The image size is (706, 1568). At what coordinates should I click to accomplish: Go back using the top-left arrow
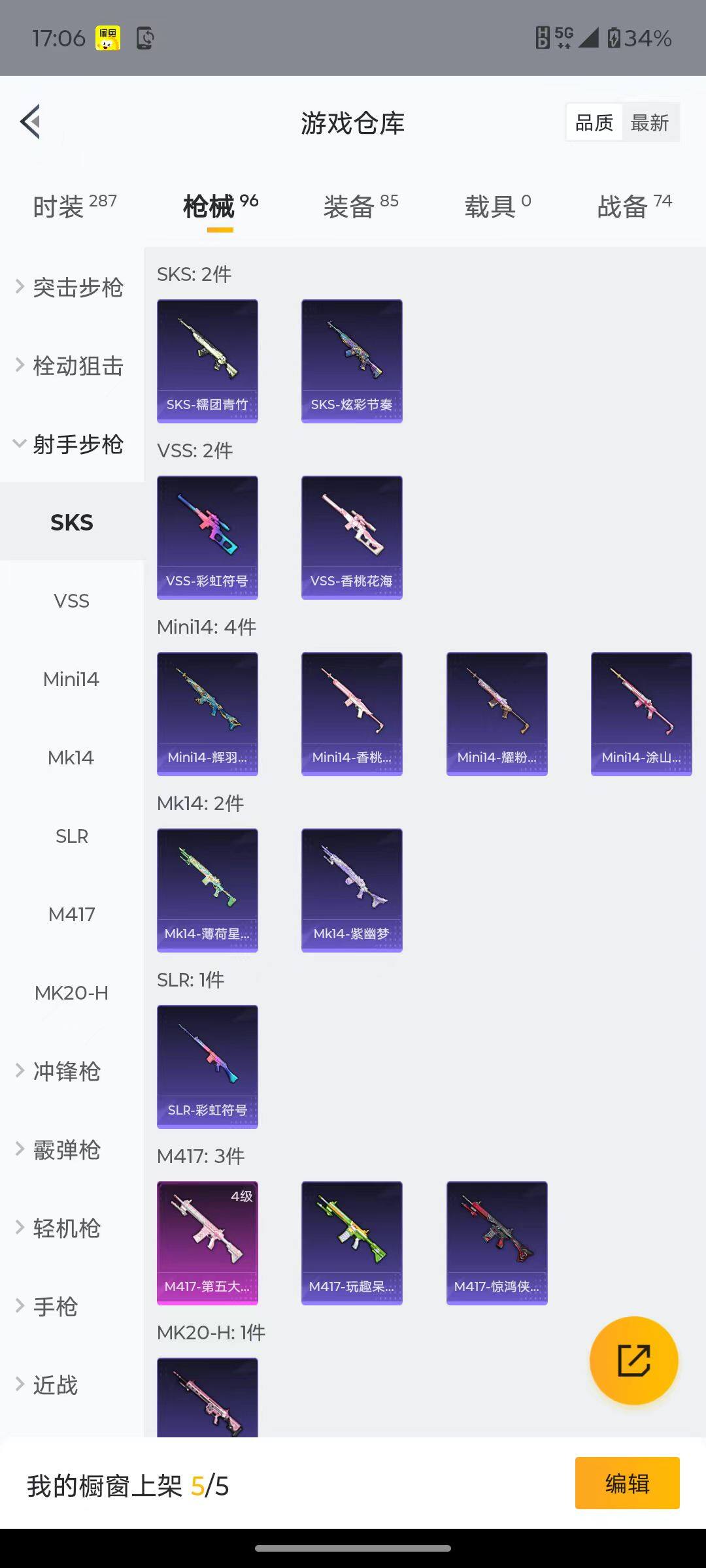[31, 122]
